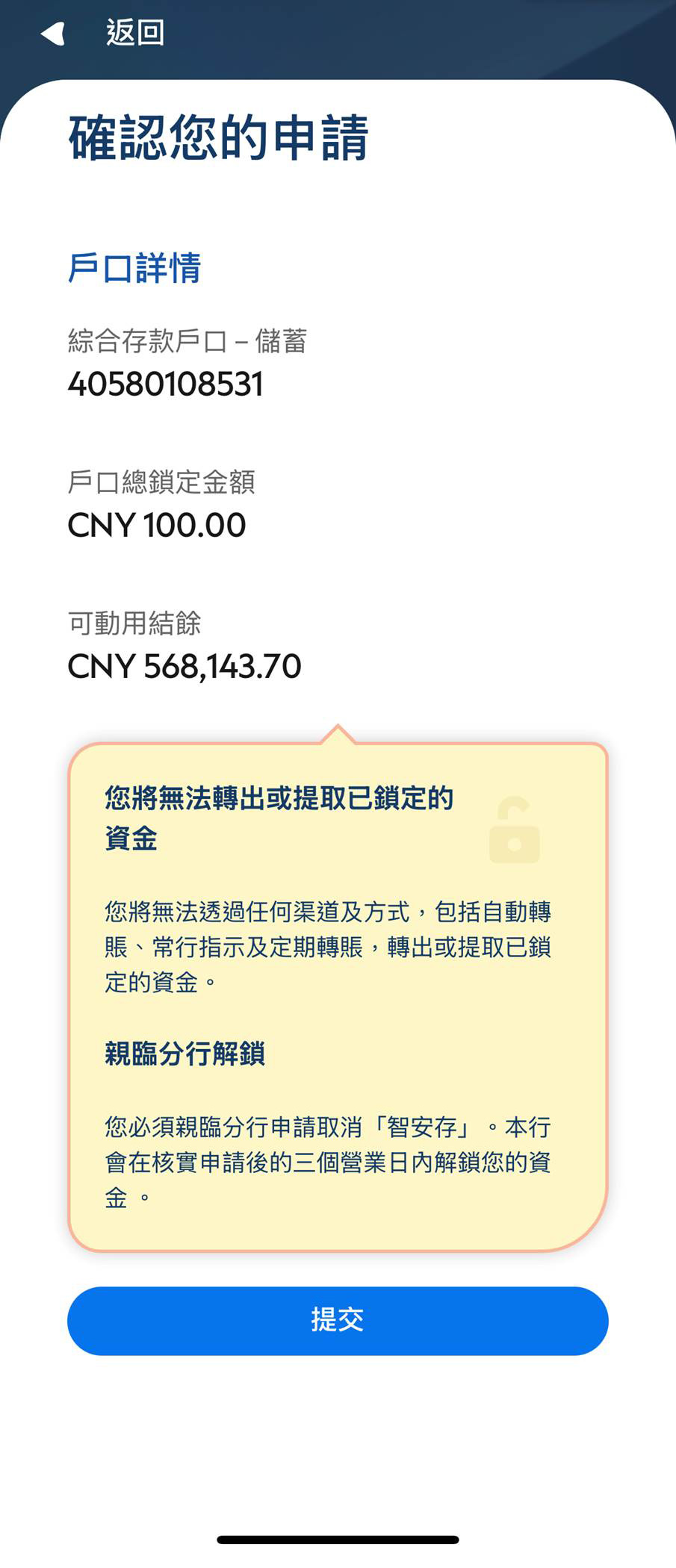Screen dimensions: 676x1568
Task: Go back via 返回 label
Action: [x=133, y=33]
